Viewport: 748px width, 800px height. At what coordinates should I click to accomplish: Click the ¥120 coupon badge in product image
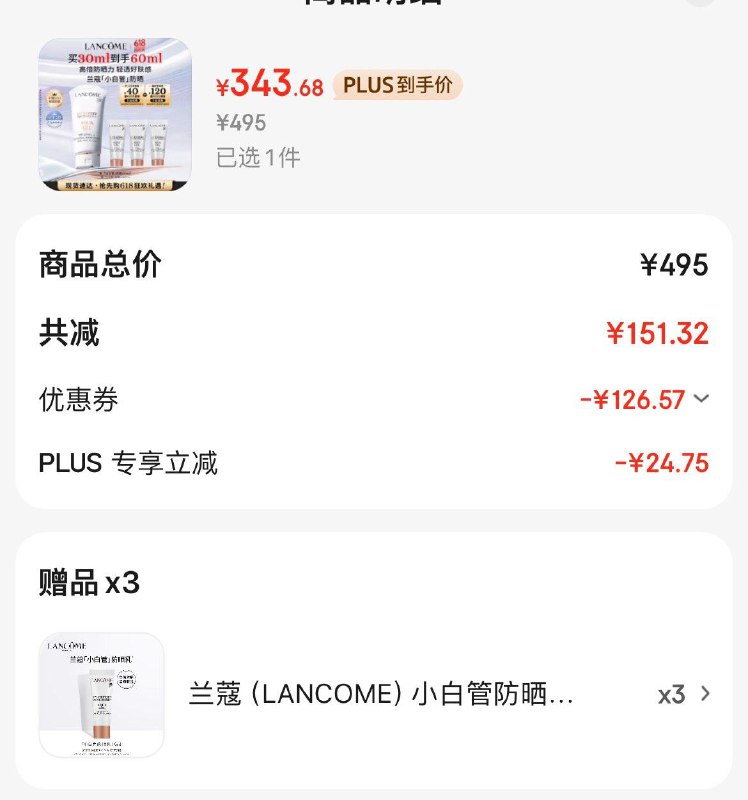coord(156,95)
